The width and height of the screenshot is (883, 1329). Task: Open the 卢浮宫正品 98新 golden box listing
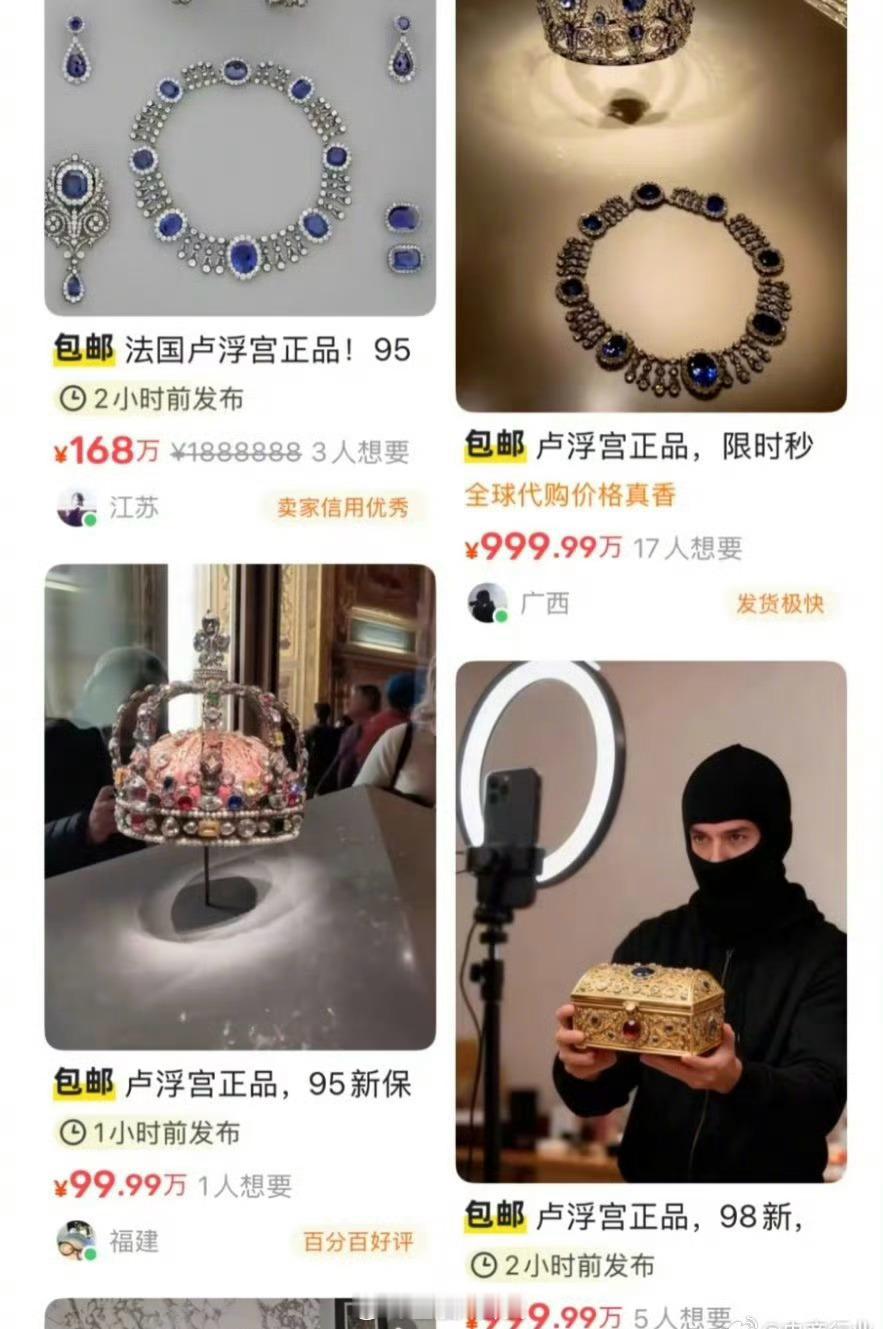pyautogui.click(x=651, y=920)
